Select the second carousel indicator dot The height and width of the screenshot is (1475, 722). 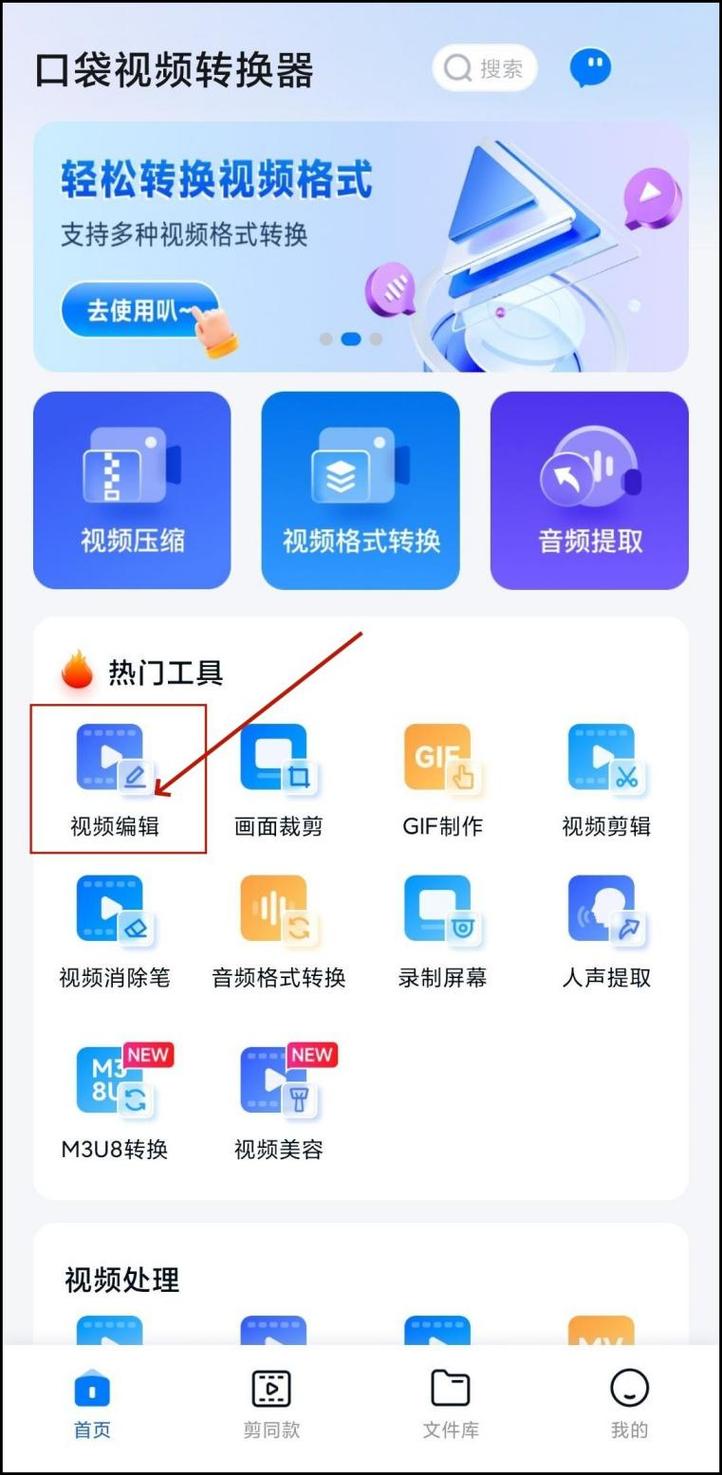[x=350, y=339]
